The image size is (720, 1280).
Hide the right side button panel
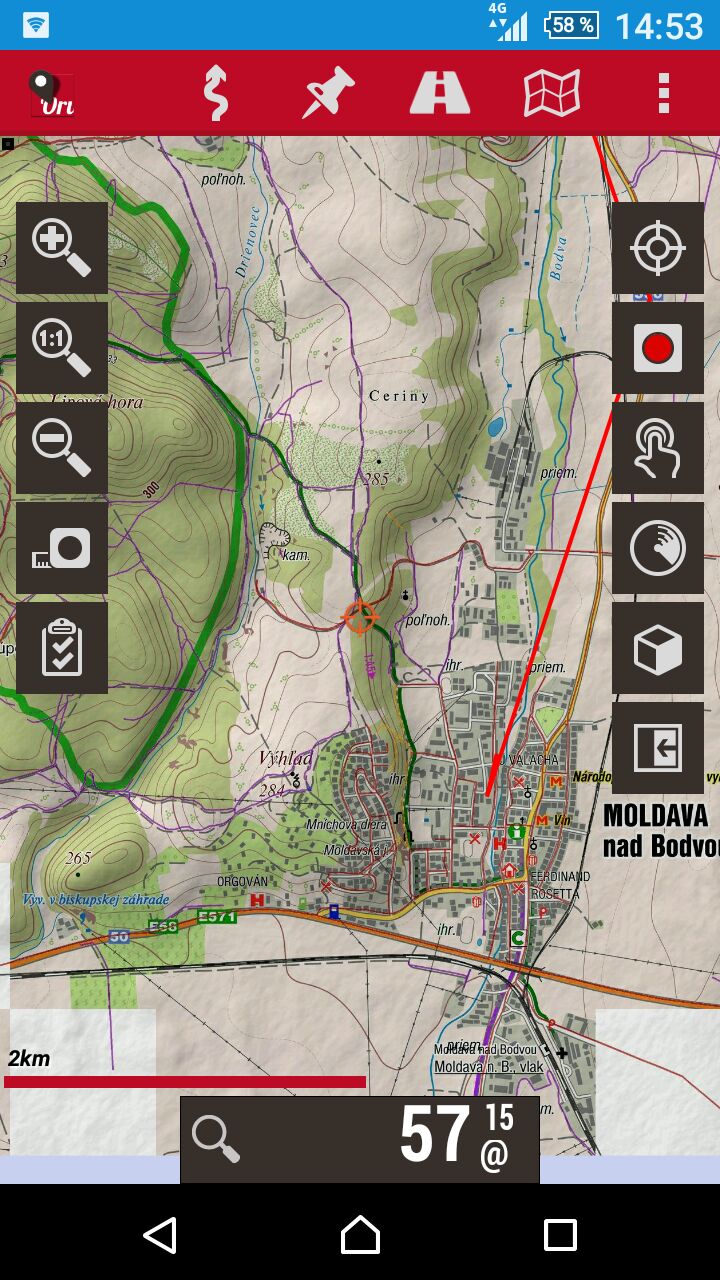click(658, 748)
